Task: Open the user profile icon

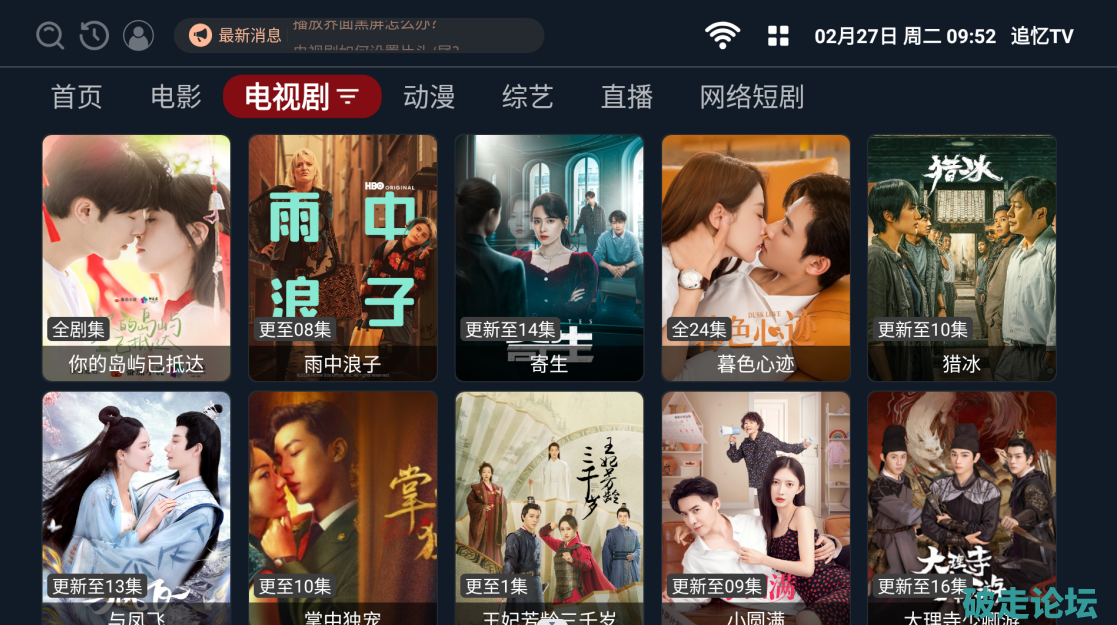Action: 138,36
